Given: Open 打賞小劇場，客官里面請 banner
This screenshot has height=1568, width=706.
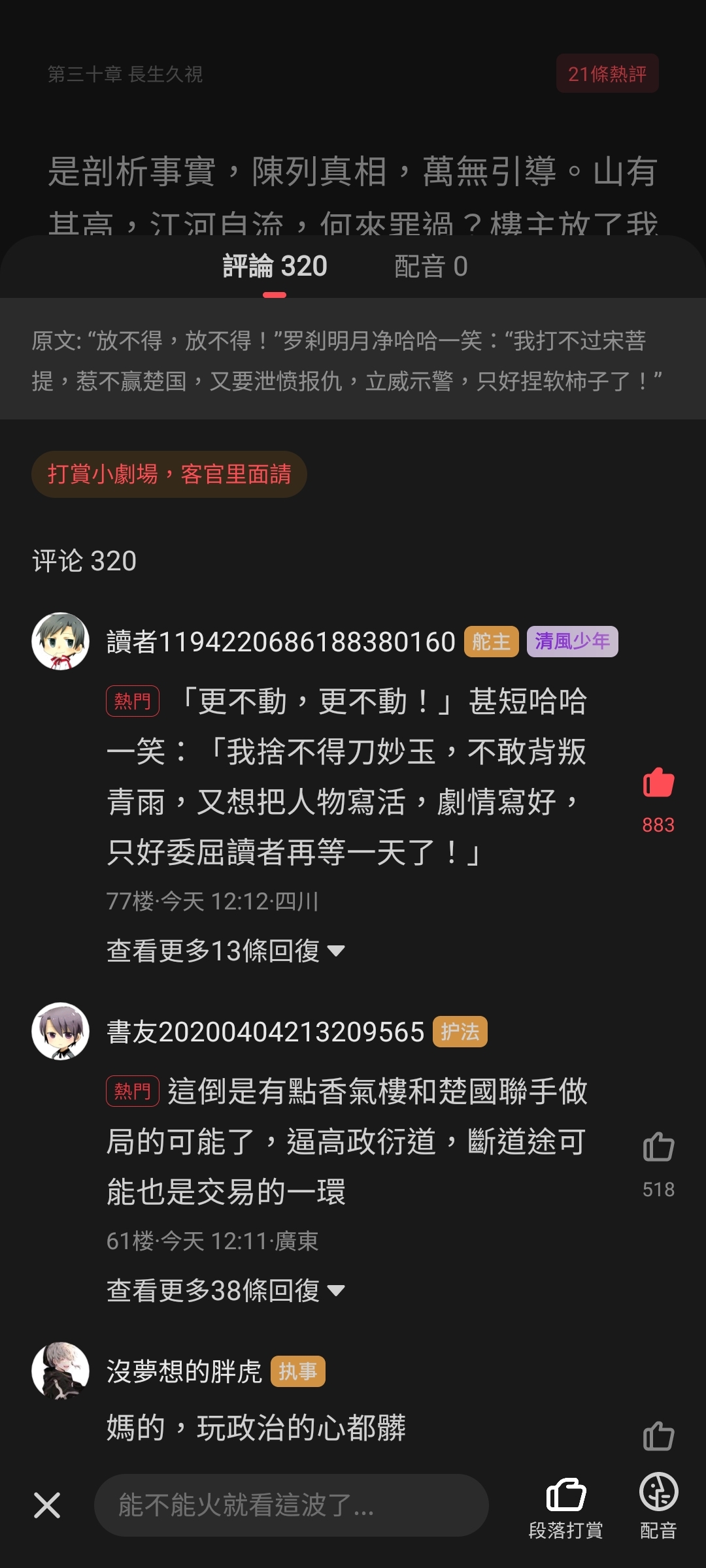Looking at the screenshot, I should pyautogui.click(x=169, y=474).
